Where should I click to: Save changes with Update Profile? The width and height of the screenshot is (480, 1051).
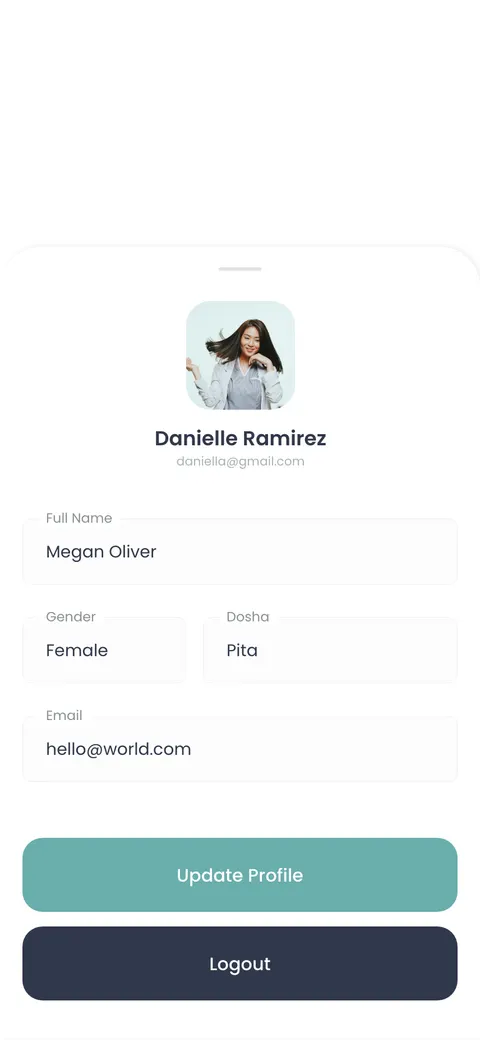[x=240, y=875]
